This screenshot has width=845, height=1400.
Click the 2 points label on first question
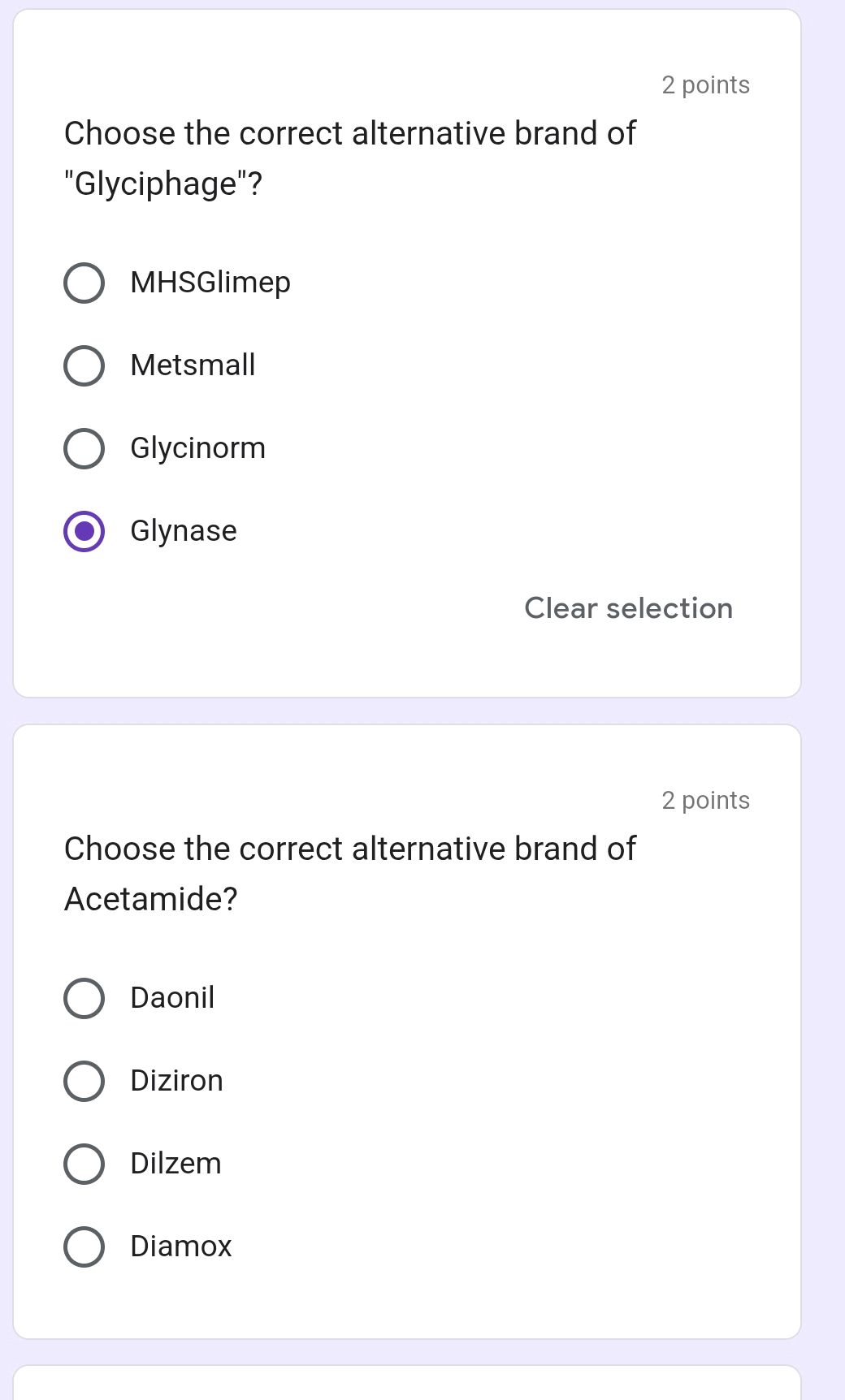705,84
